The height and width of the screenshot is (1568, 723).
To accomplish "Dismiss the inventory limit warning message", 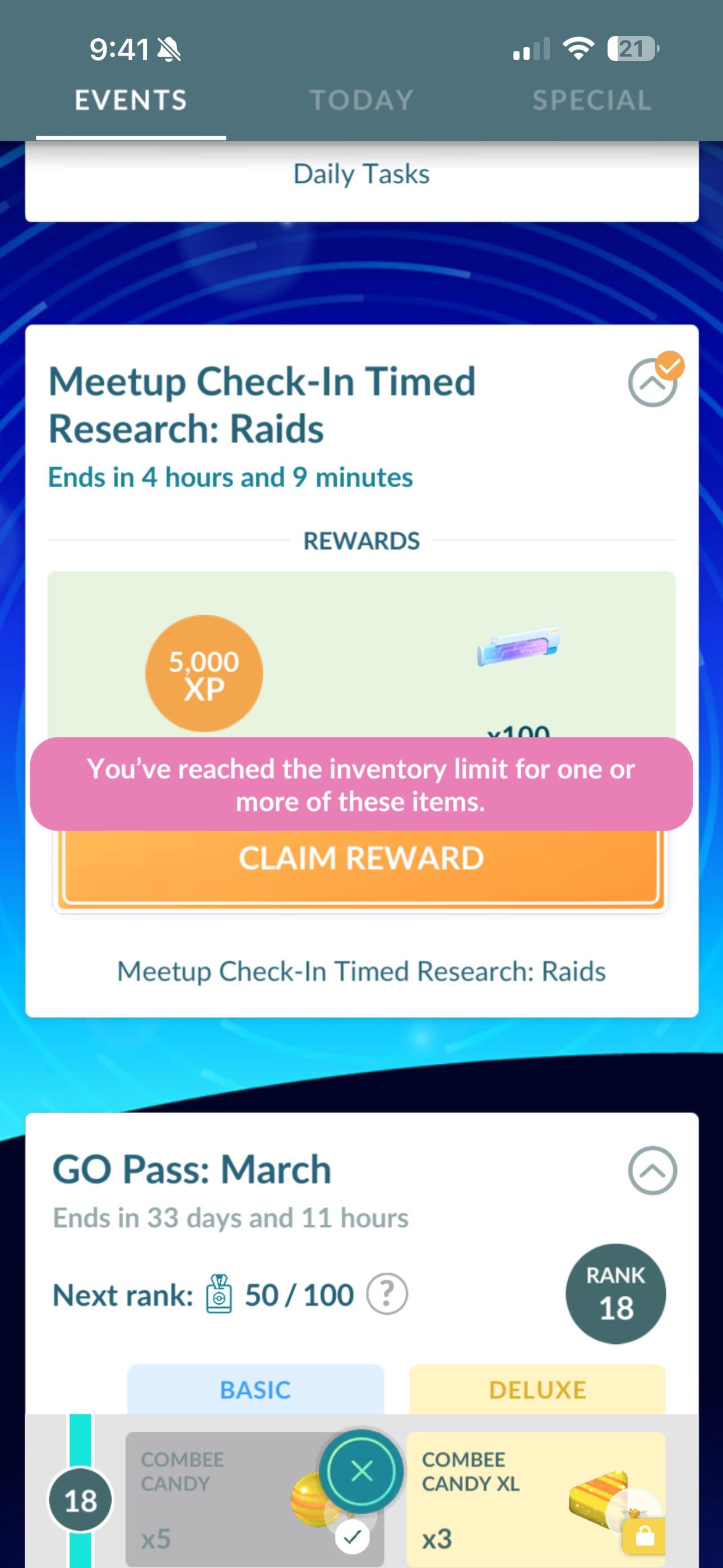I will click(361, 784).
